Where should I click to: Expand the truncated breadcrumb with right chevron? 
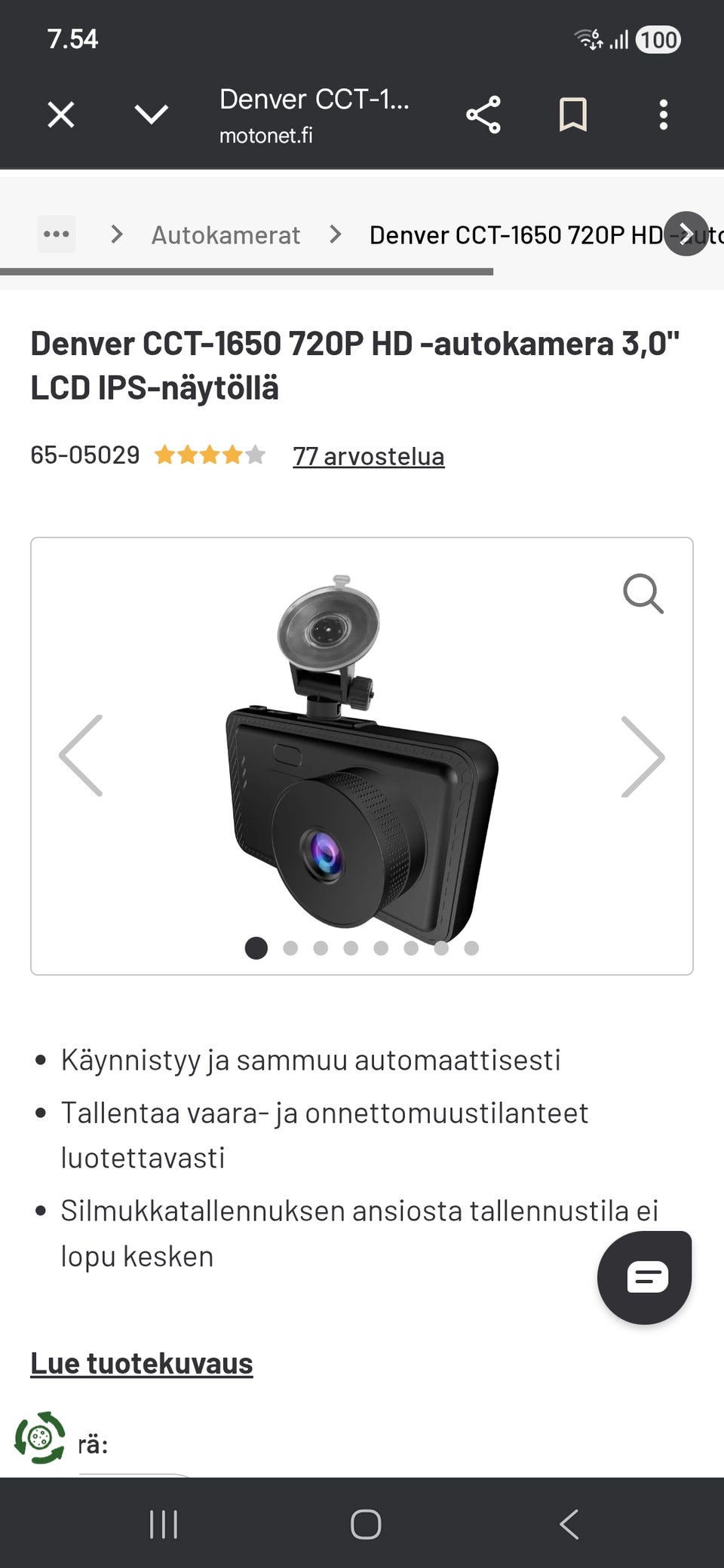[x=686, y=234]
